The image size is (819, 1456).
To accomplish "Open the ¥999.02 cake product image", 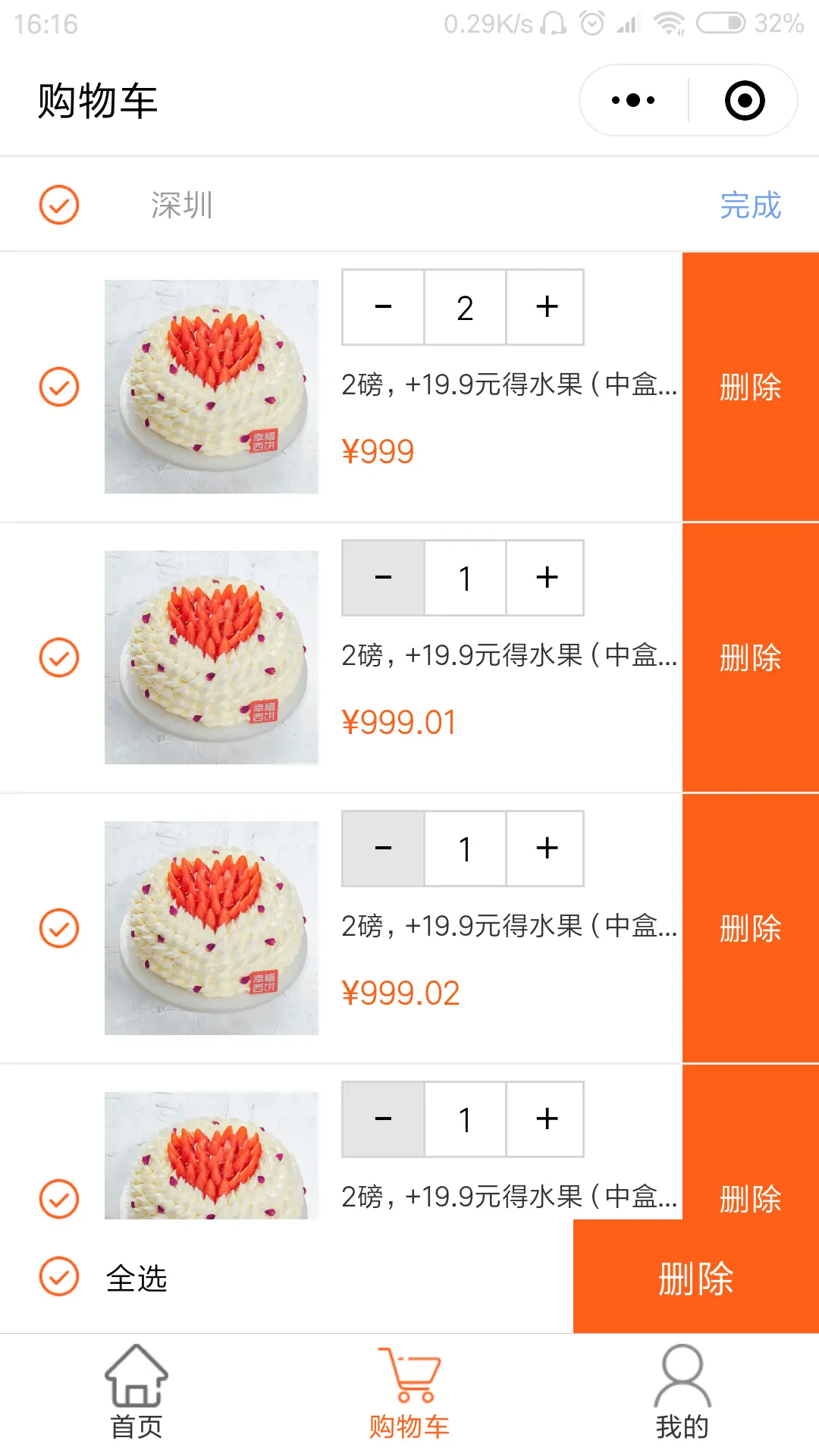I will (212, 928).
